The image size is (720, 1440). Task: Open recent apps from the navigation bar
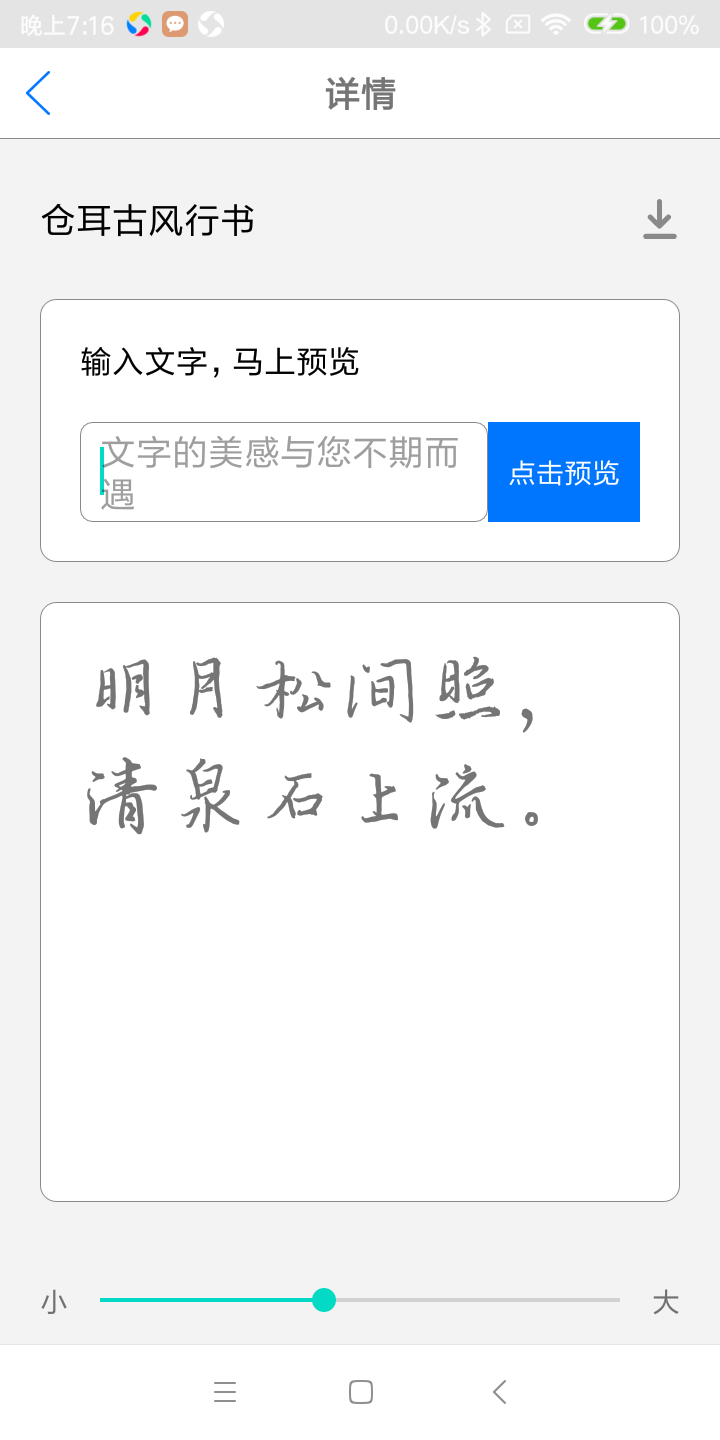tap(226, 1391)
